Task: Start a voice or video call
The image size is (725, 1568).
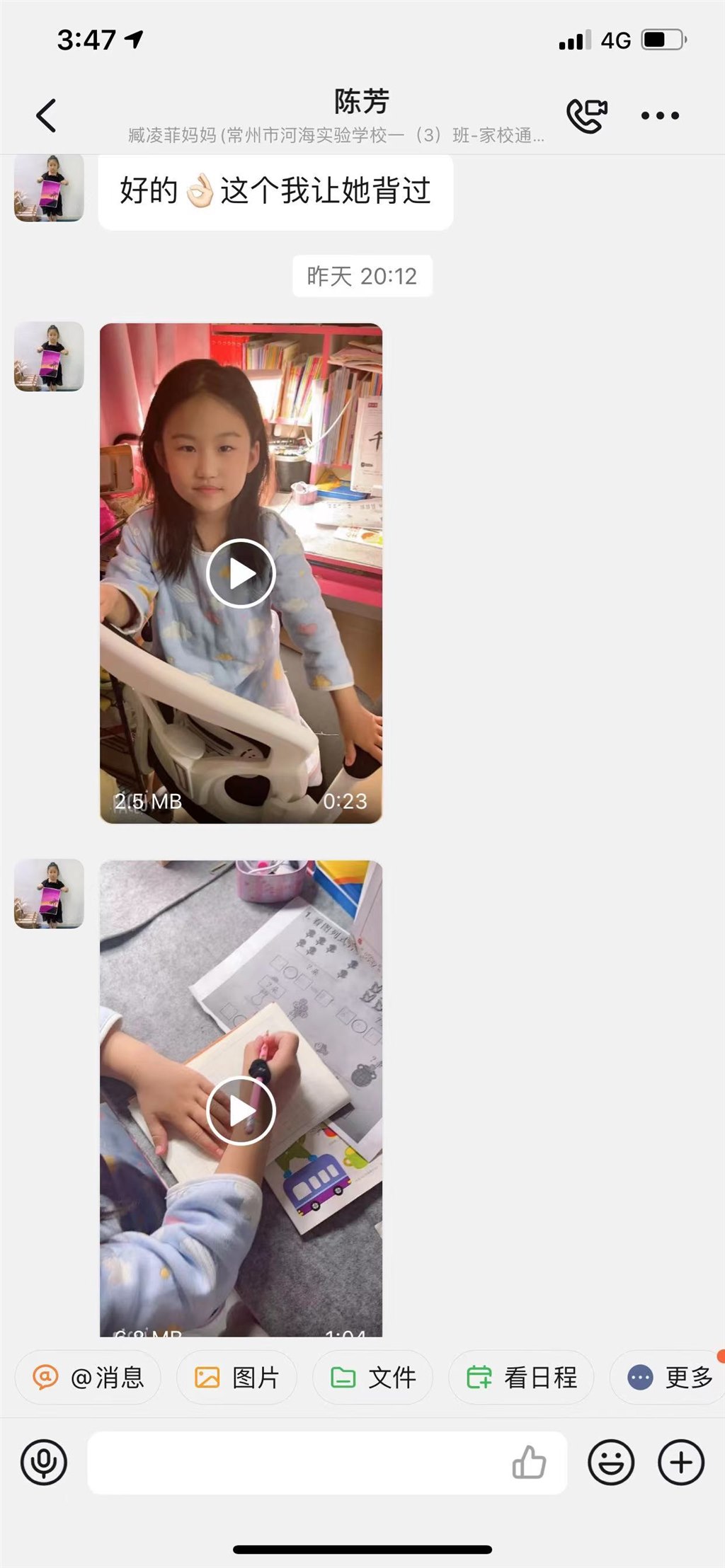Action: (x=586, y=116)
